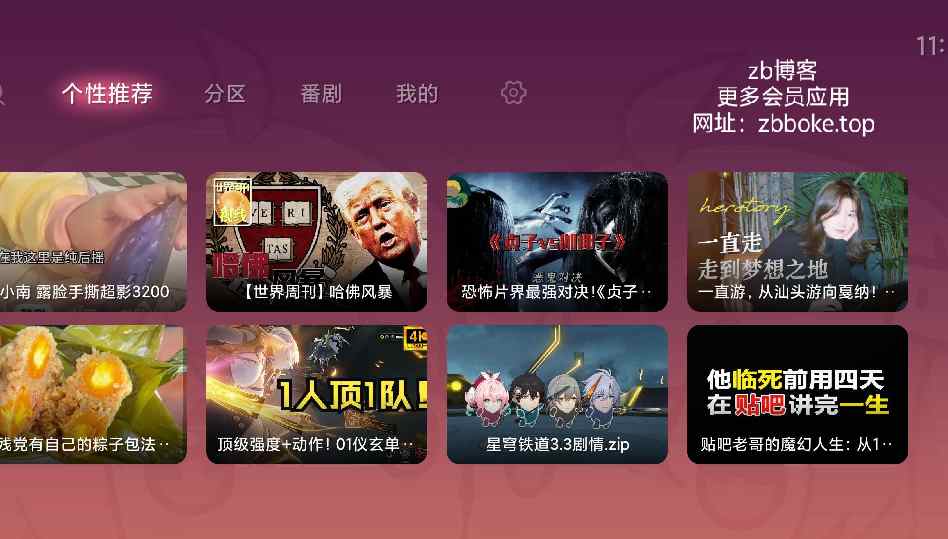Watch 恐怖片界最强对决 贞子 video
Viewport: 948px width, 539px height.
pos(557,241)
